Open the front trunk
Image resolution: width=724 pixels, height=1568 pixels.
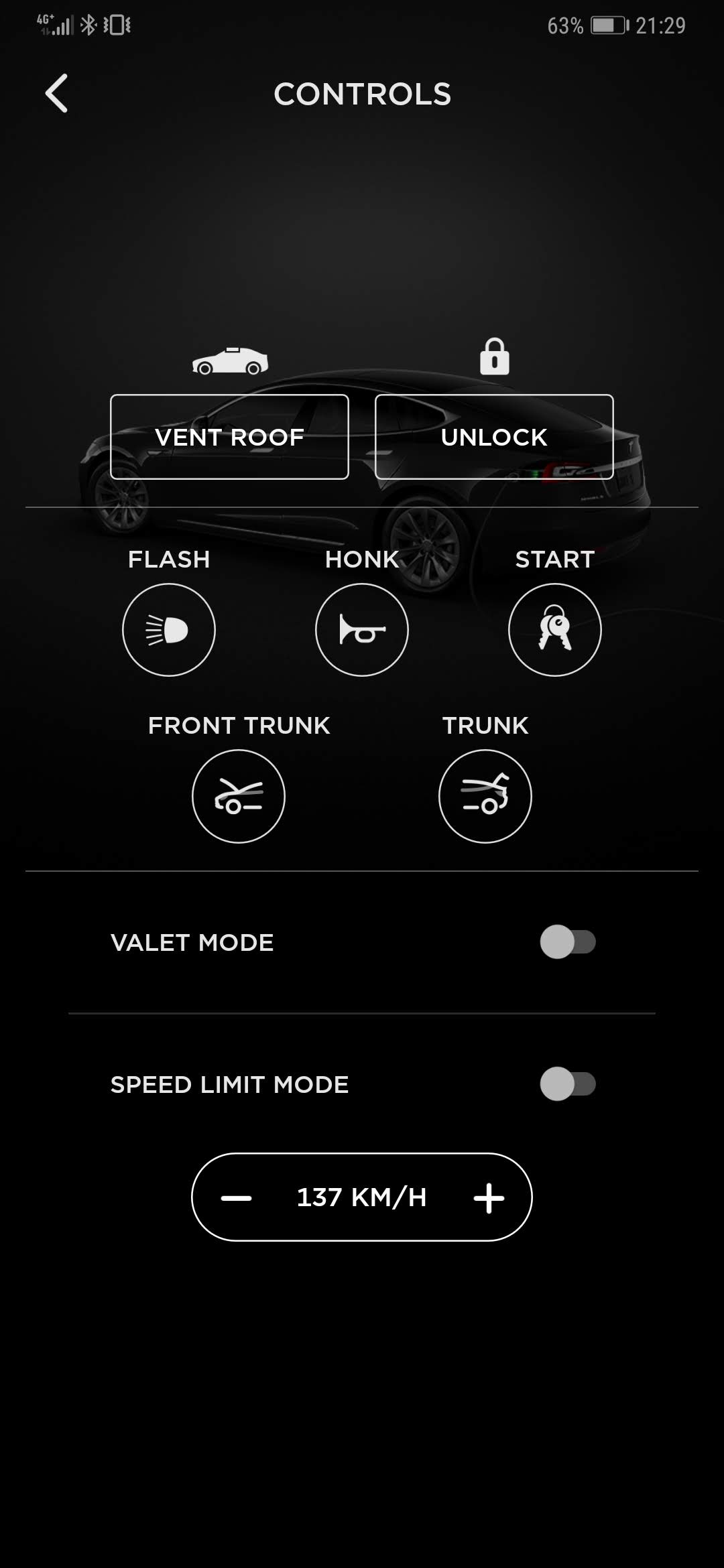[239, 796]
